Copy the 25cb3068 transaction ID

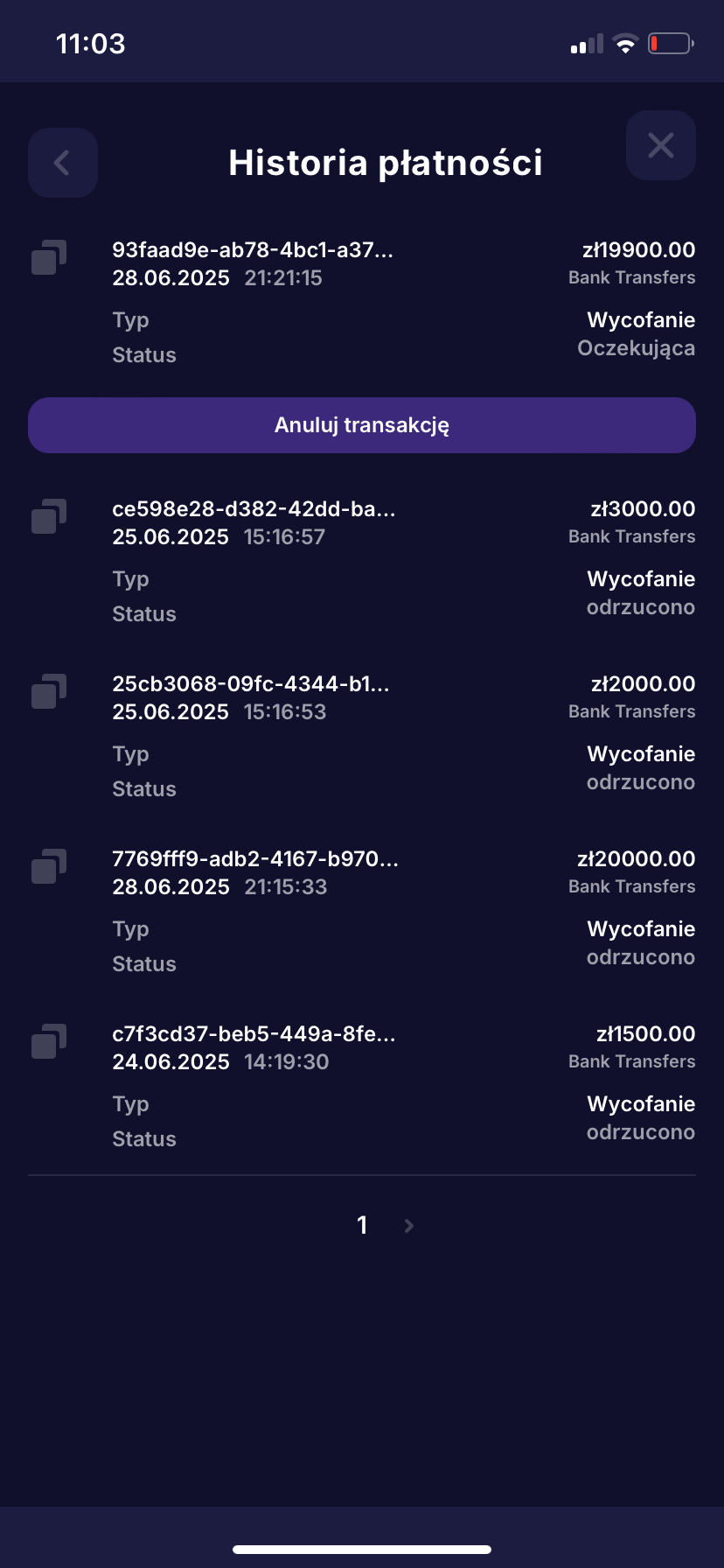(x=50, y=690)
